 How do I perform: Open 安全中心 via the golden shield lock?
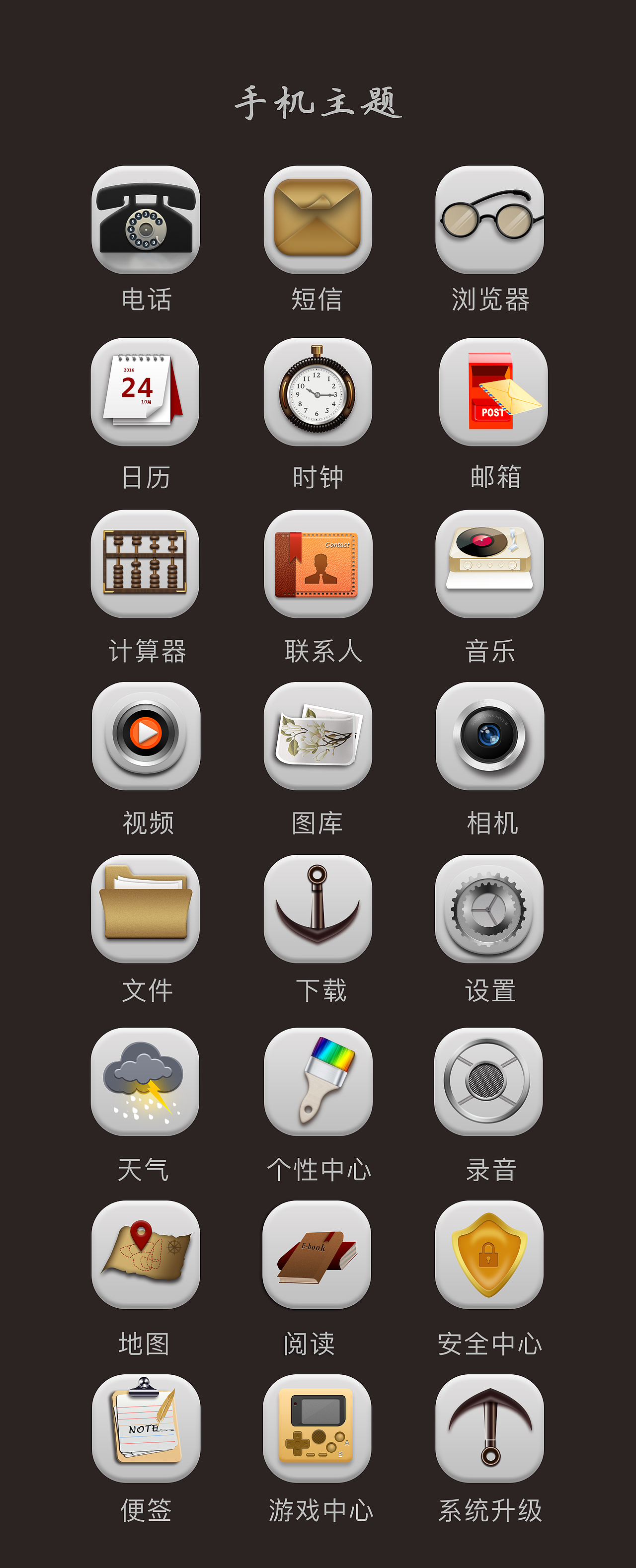[x=489, y=1254]
